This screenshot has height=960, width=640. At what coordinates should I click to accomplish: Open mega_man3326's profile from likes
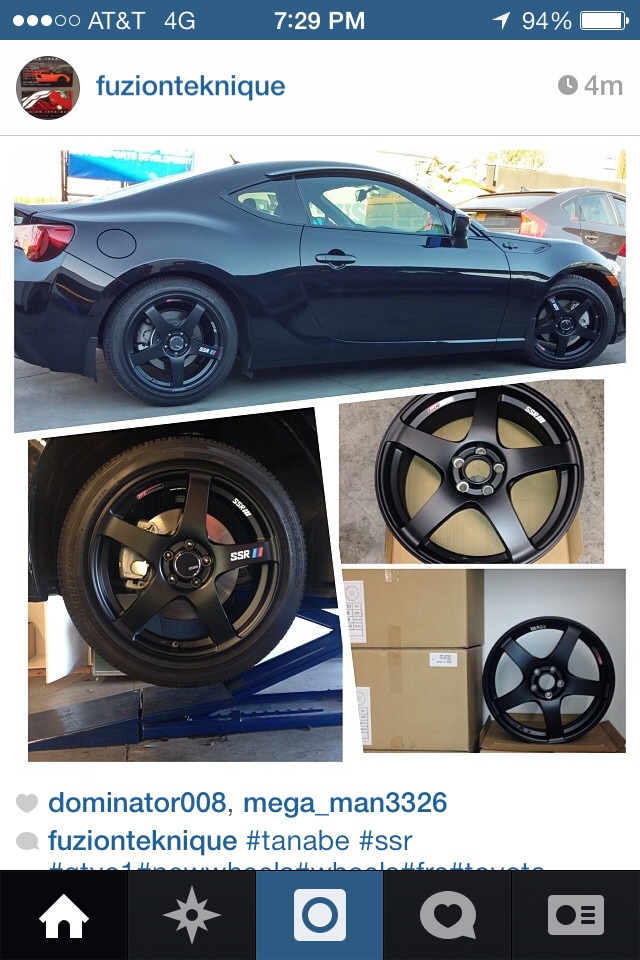[x=345, y=802]
